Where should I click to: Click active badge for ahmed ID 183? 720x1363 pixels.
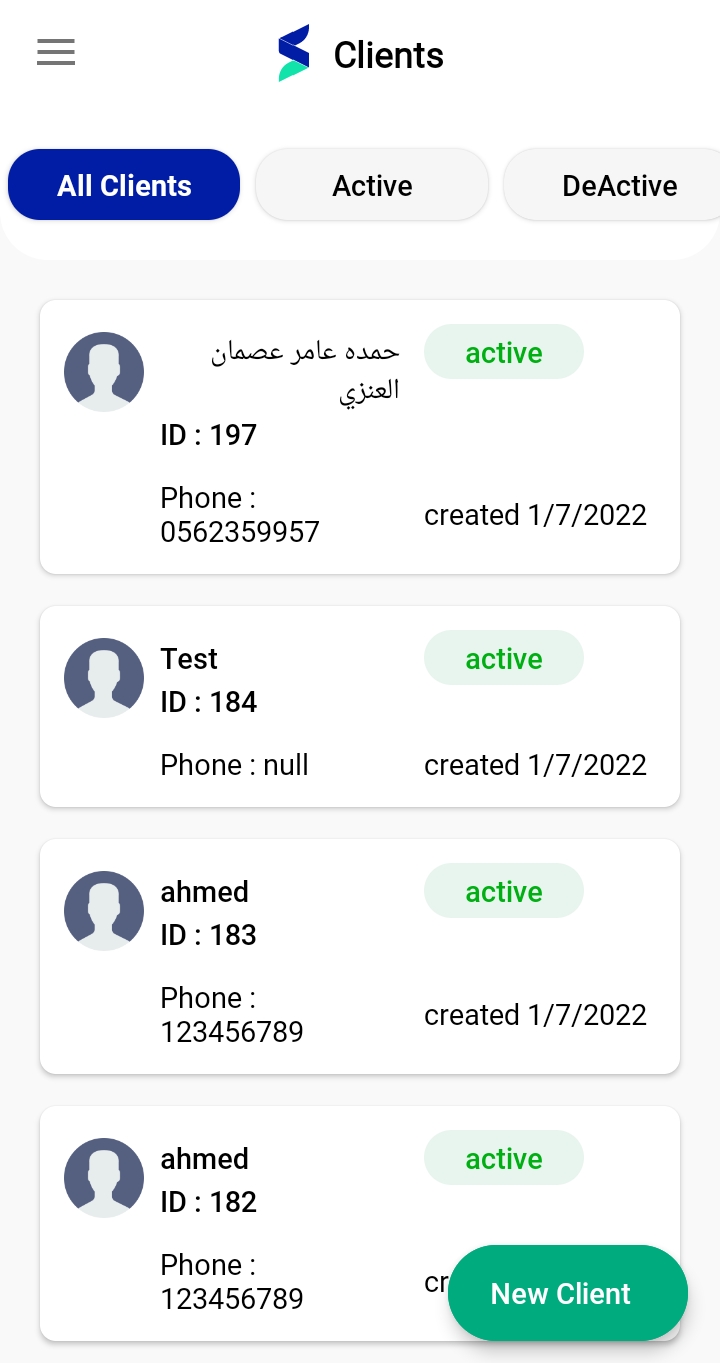click(x=504, y=890)
